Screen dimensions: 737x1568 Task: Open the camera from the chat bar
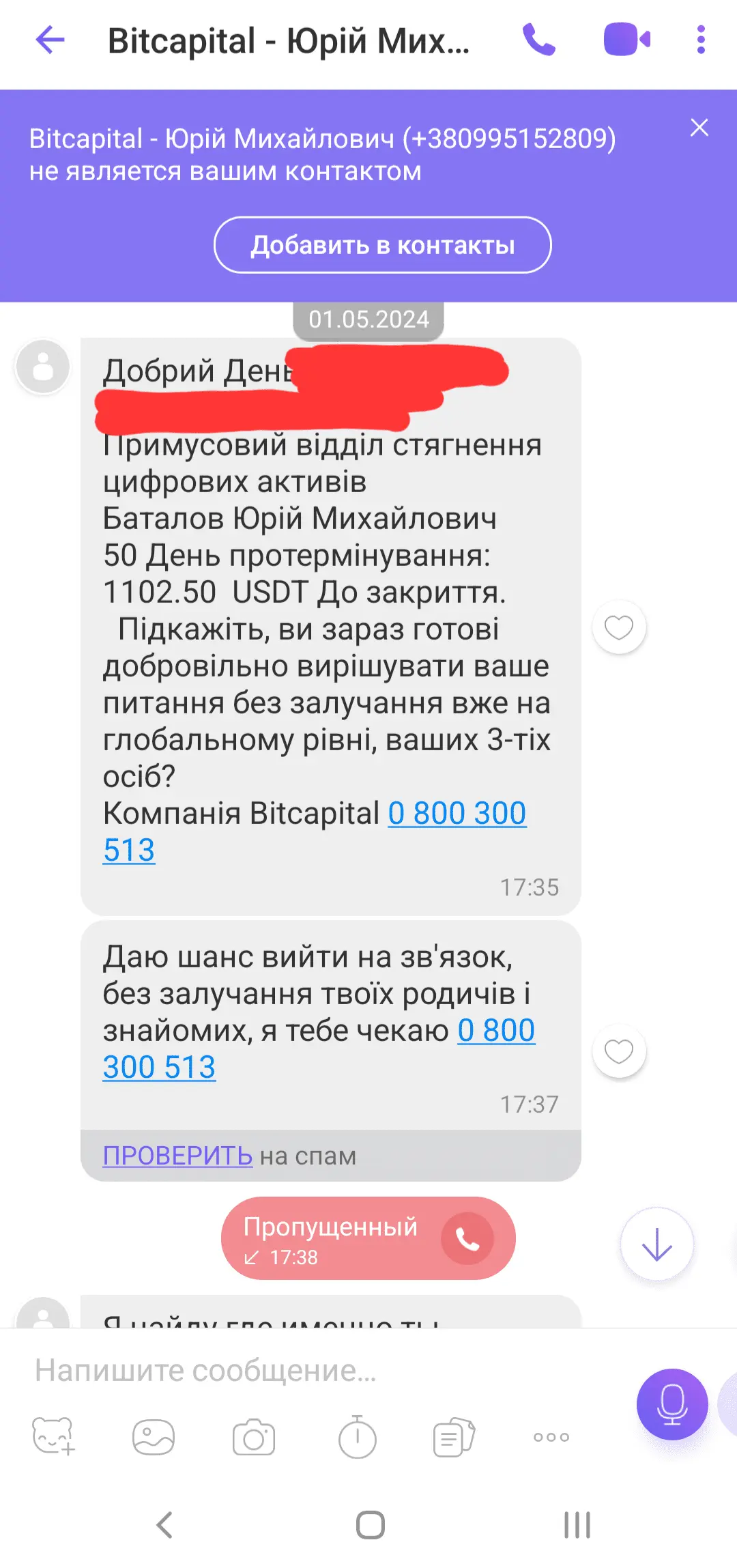pos(254,1437)
